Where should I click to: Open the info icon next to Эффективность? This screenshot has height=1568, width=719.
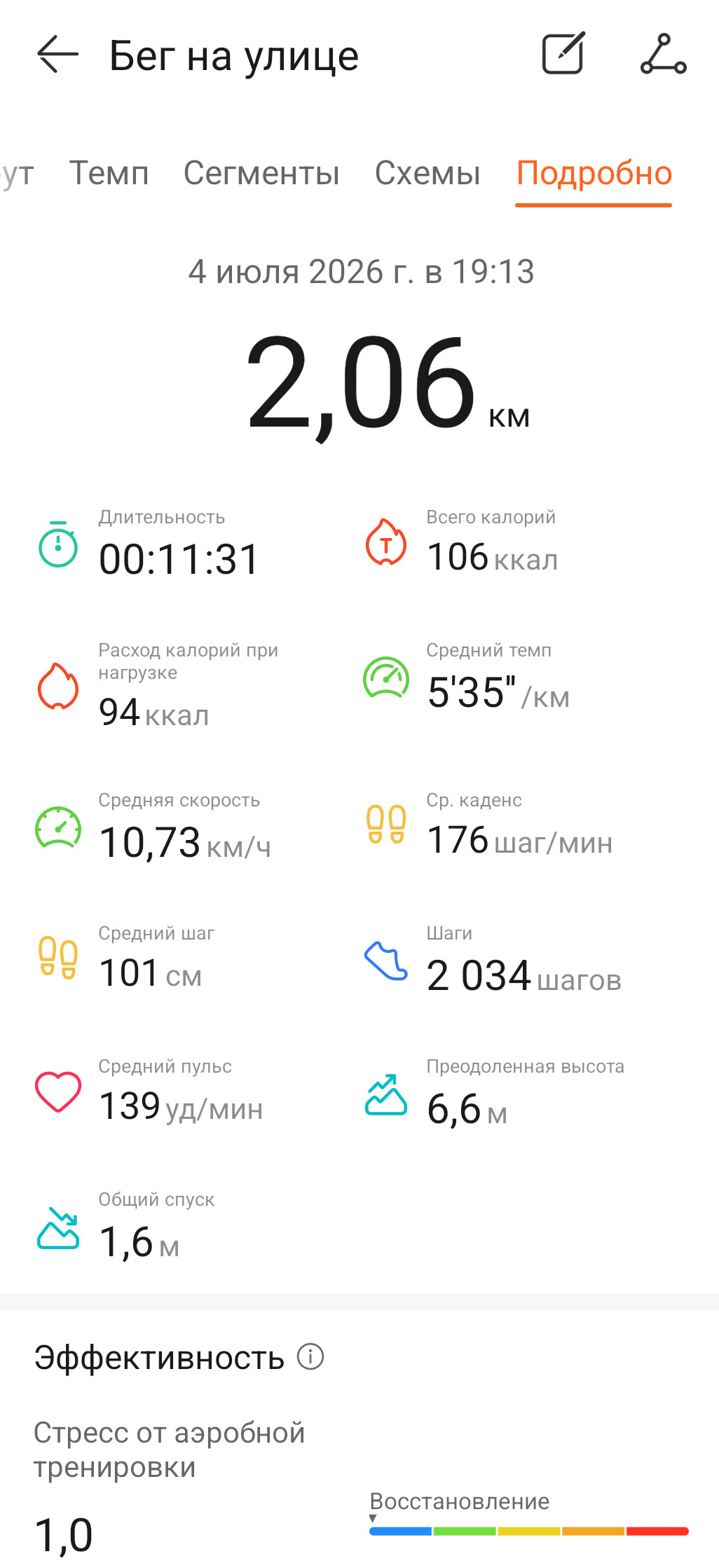point(310,1356)
